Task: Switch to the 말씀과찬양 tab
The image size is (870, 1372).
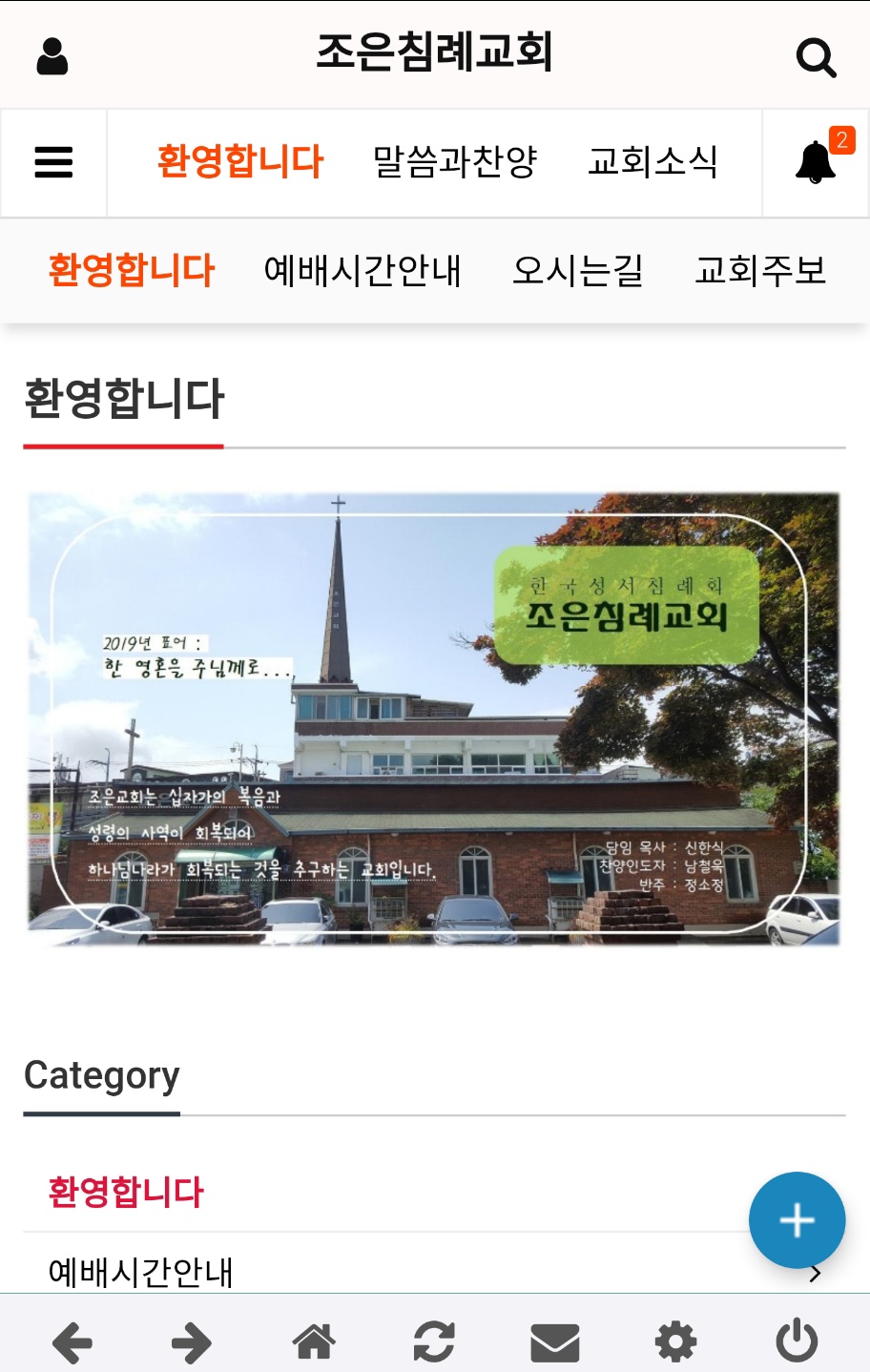Action: pyautogui.click(x=455, y=162)
